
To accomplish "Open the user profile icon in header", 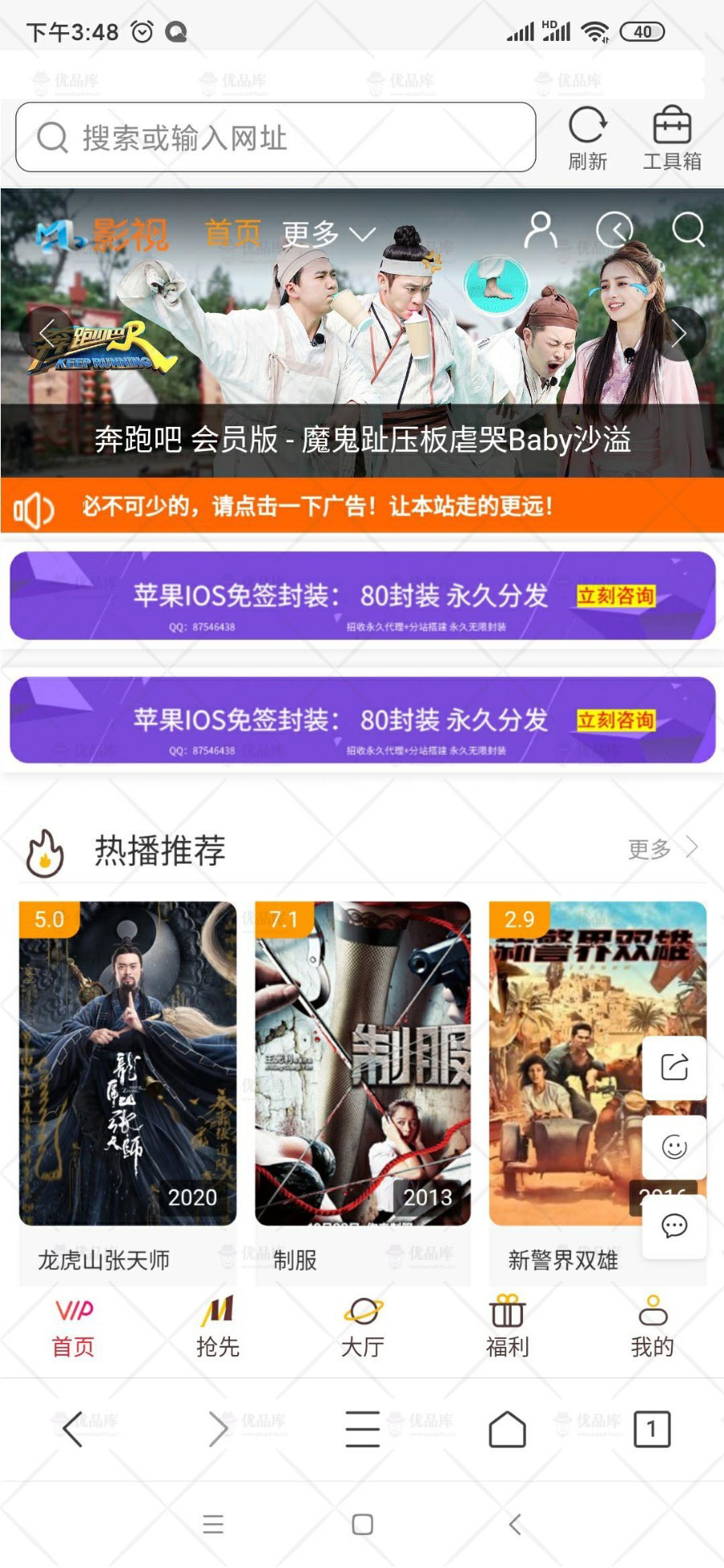I will 540,231.
